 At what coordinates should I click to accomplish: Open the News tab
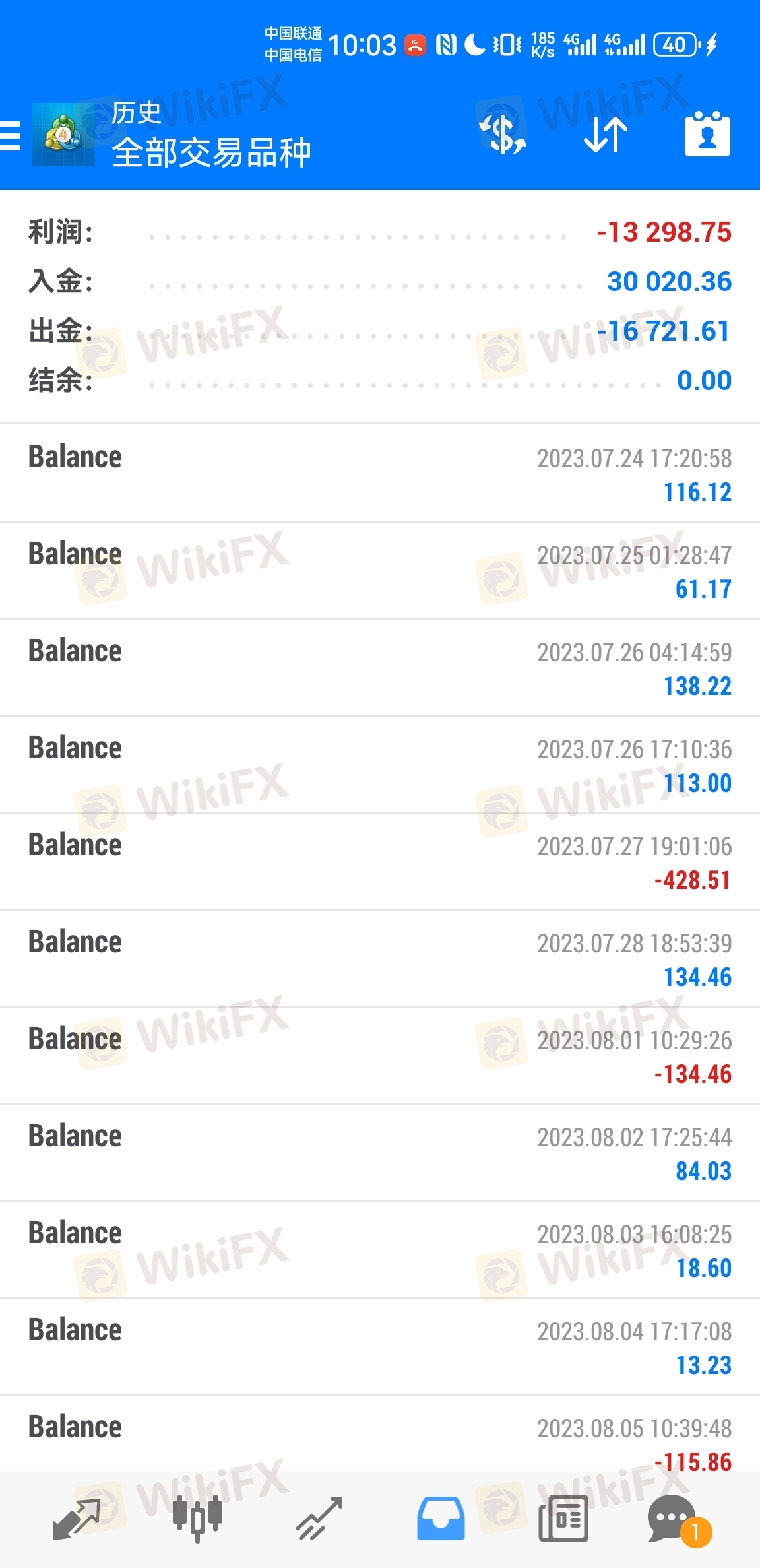pyautogui.click(x=563, y=1519)
